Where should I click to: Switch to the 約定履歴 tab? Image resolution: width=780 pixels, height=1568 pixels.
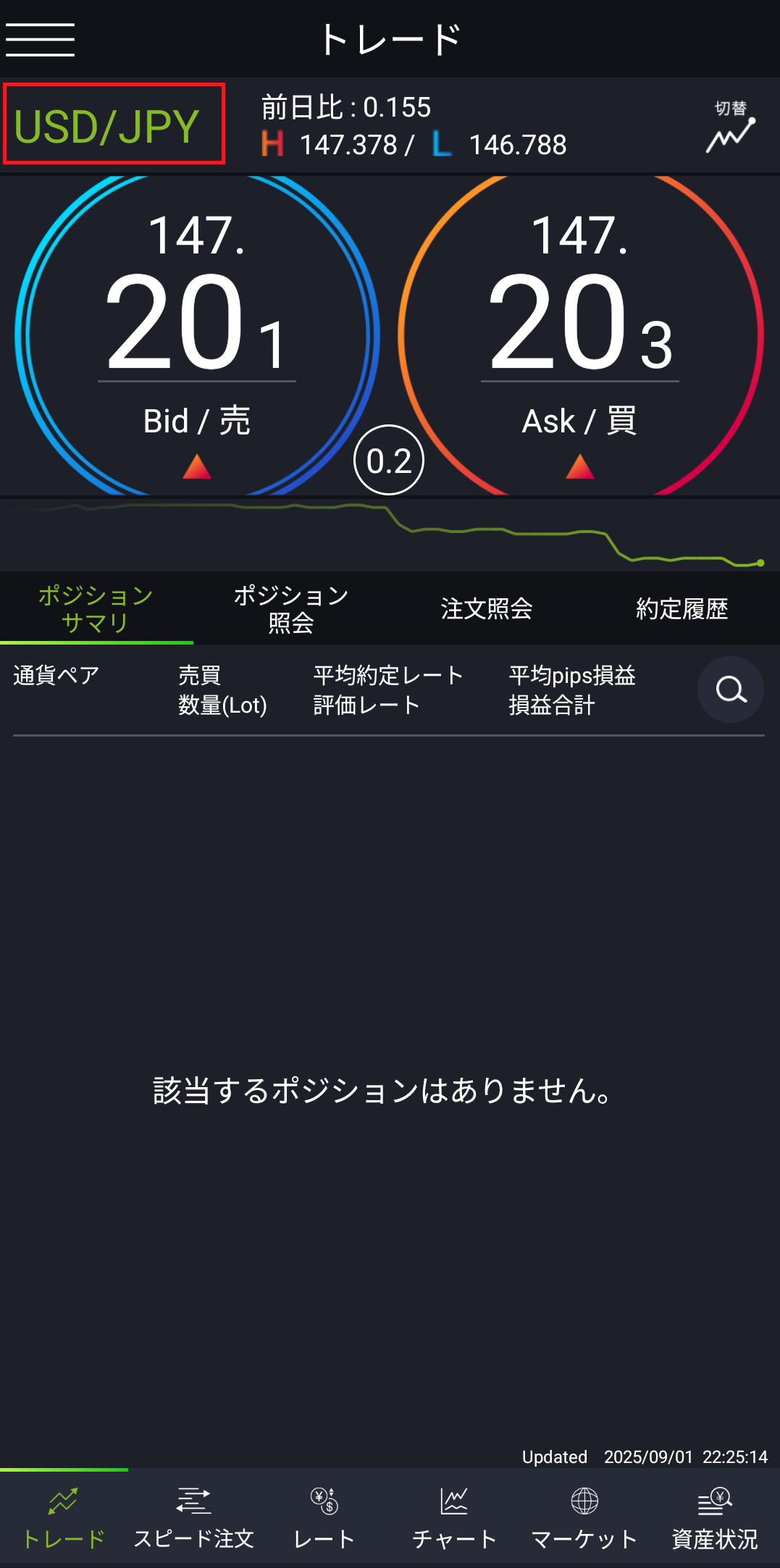pos(682,608)
